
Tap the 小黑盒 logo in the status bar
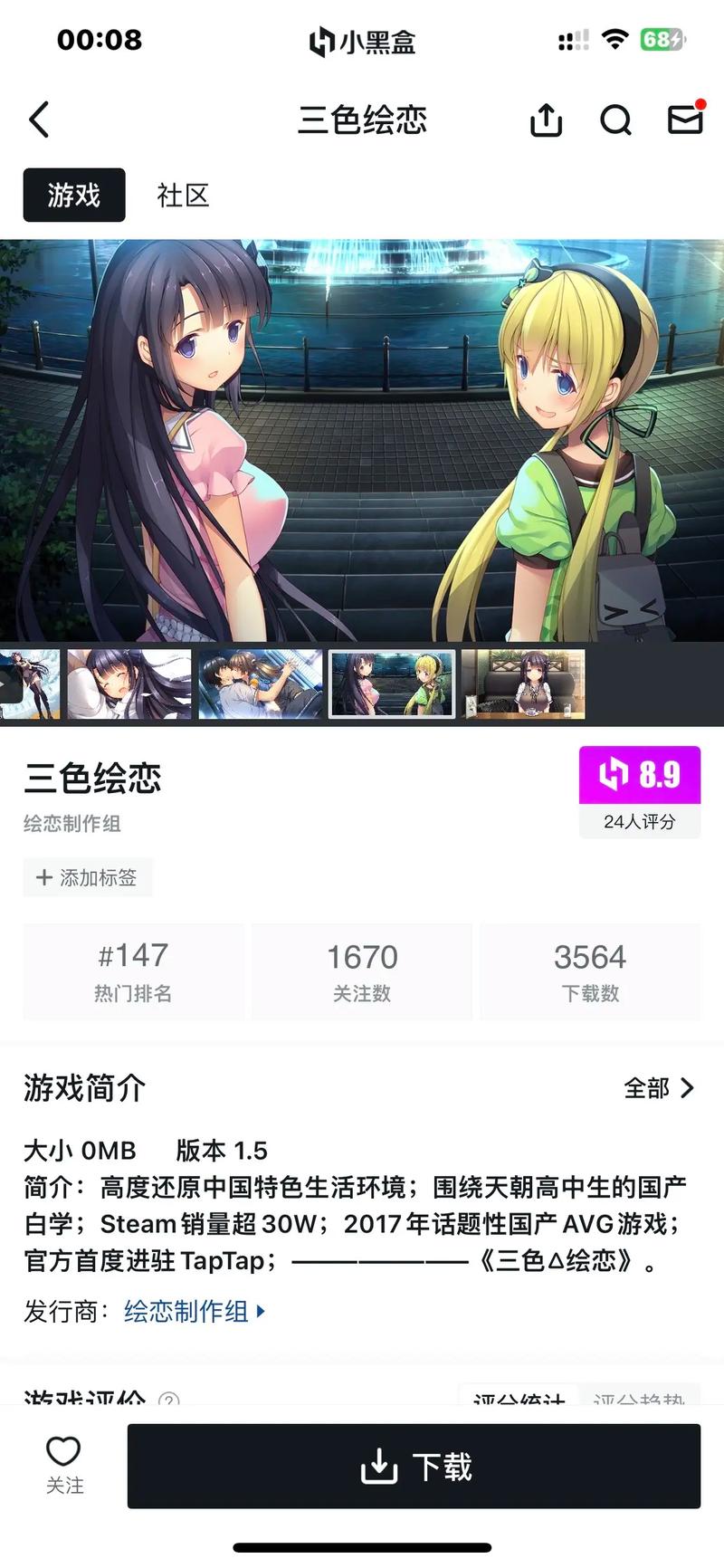tap(362, 42)
